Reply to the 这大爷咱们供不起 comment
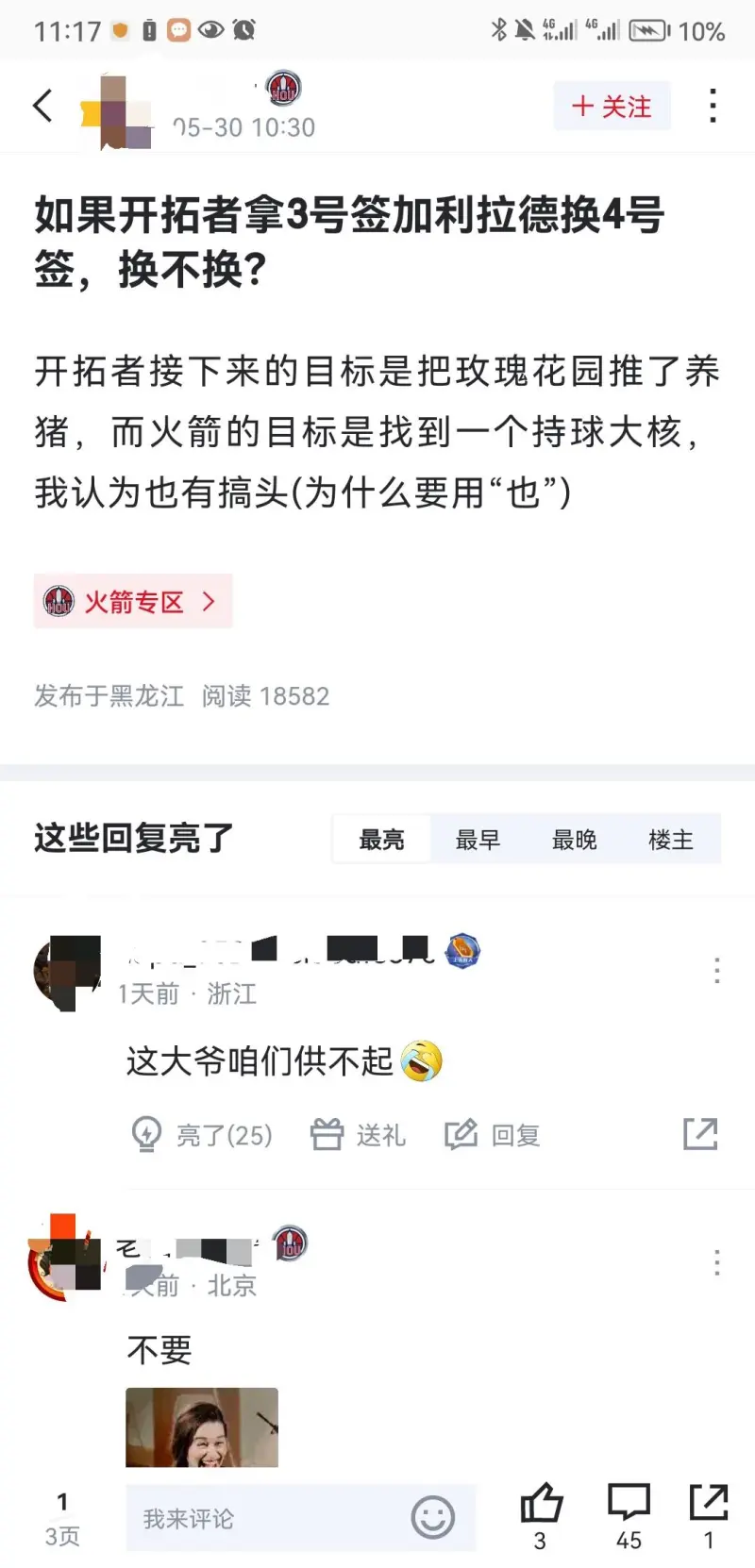This screenshot has height=1568, width=755. pyautogui.click(x=493, y=1134)
